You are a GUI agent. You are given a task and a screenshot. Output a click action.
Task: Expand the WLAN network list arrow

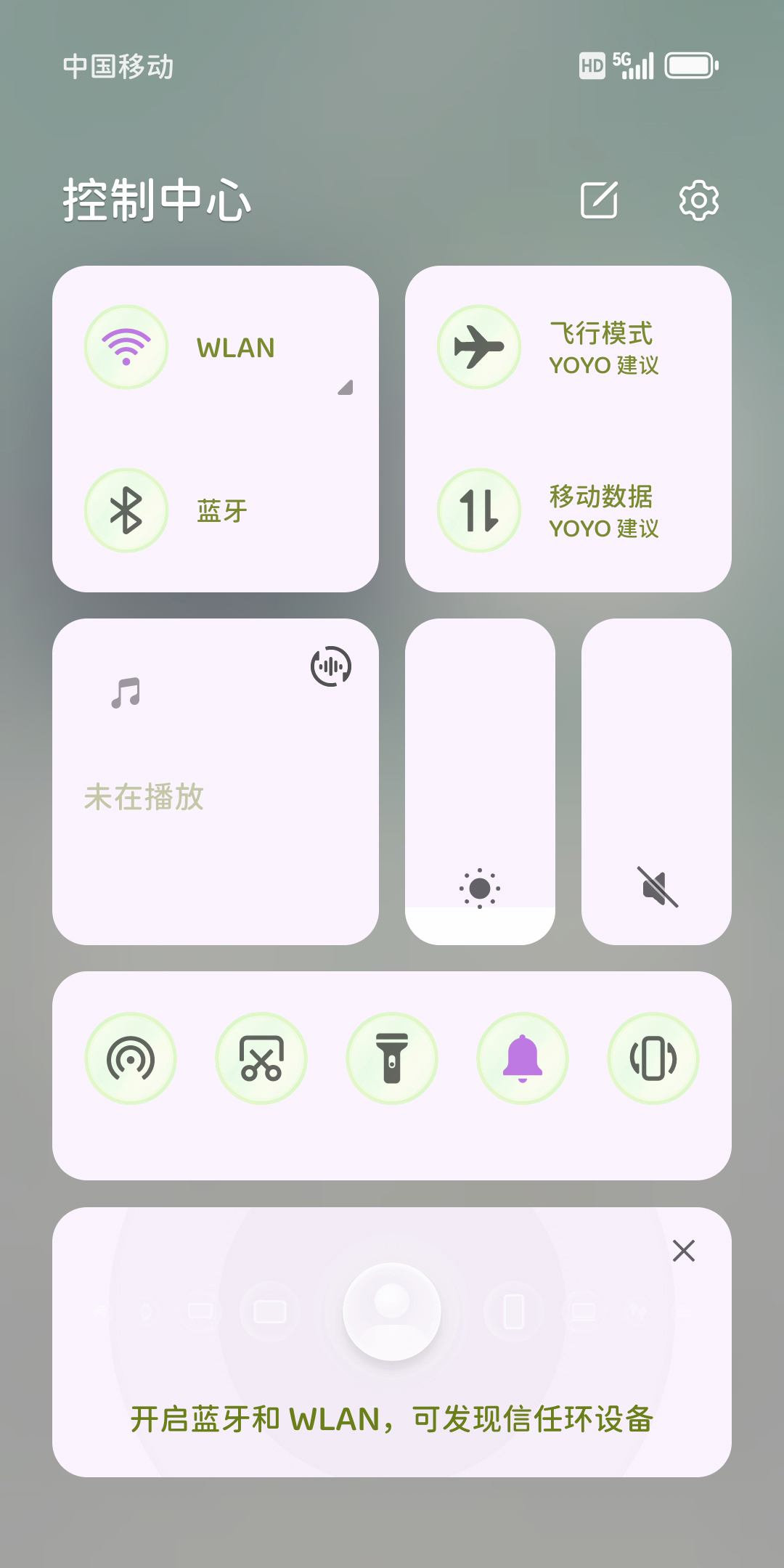pos(346,388)
